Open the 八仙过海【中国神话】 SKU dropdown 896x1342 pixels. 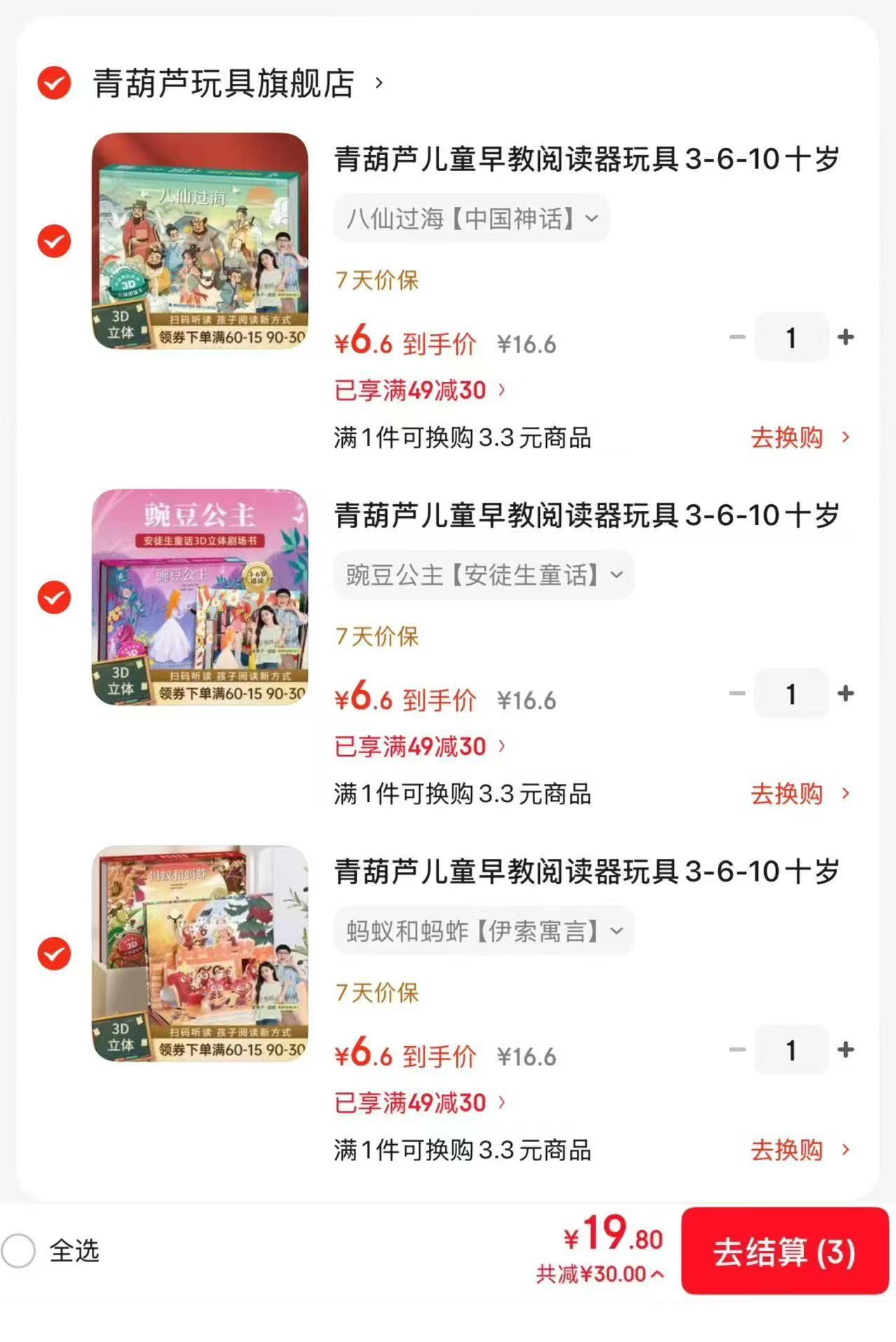[x=471, y=218]
